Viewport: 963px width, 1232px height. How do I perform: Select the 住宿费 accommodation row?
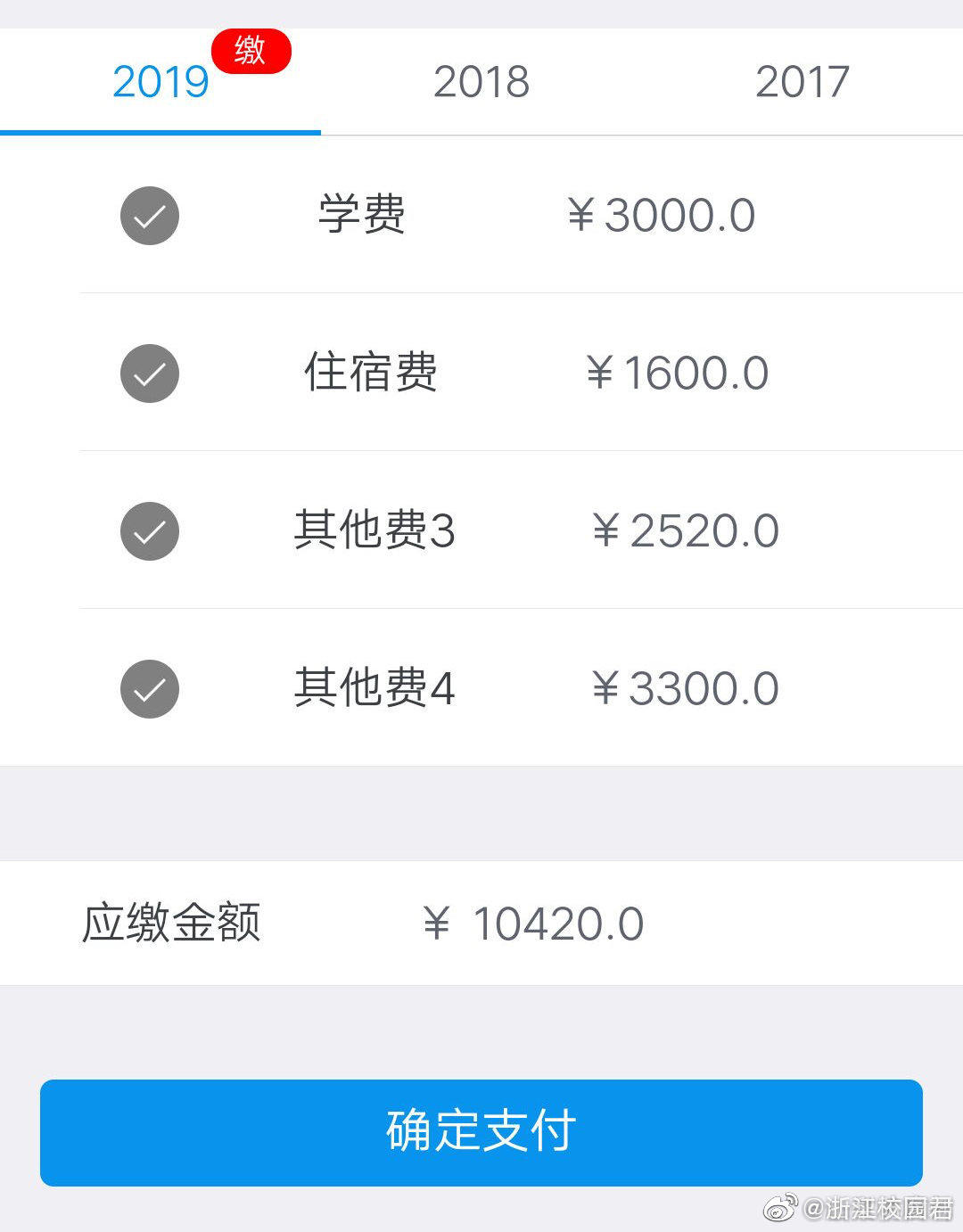(x=370, y=373)
